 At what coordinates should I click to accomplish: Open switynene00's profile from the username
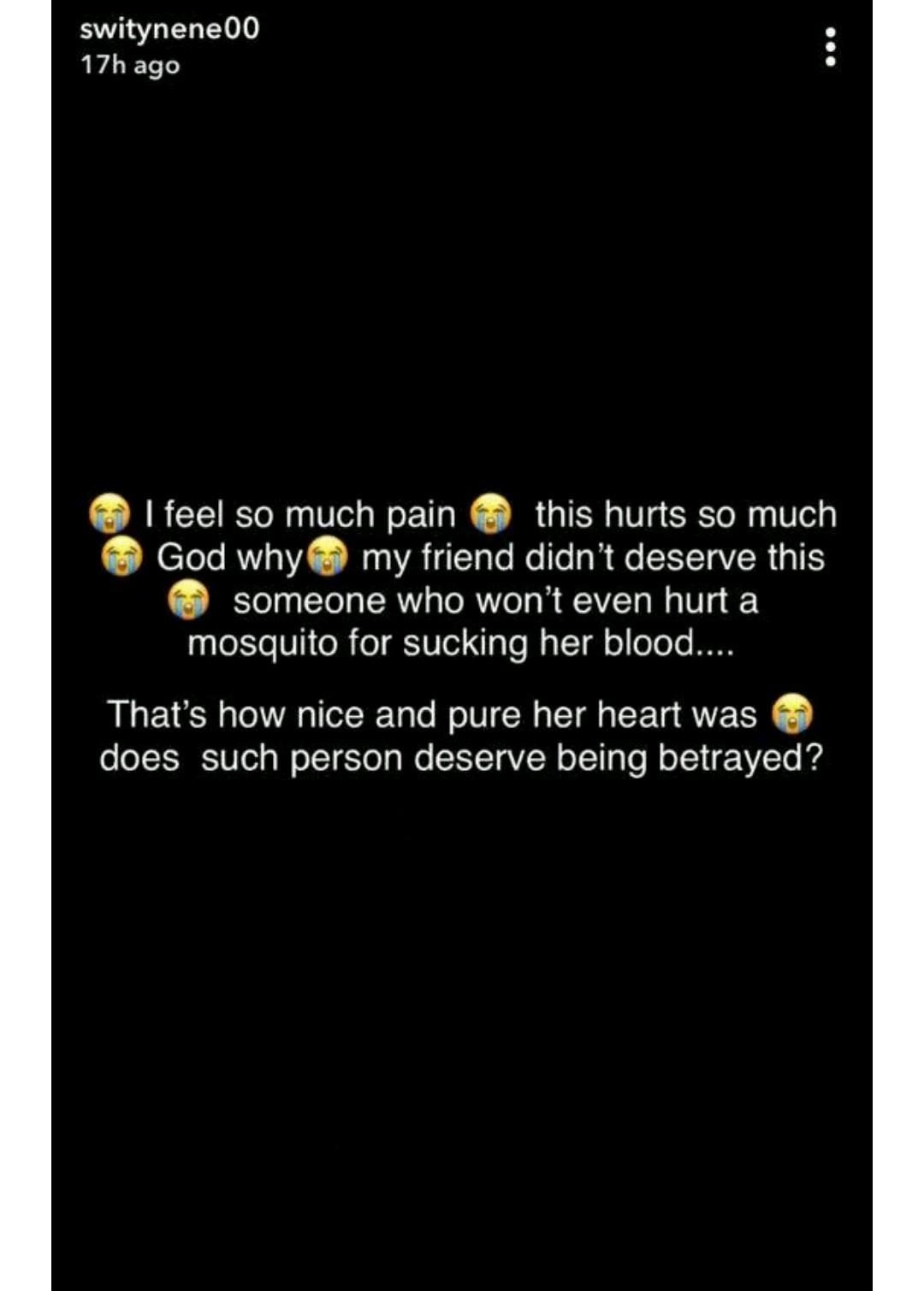click(169, 30)
